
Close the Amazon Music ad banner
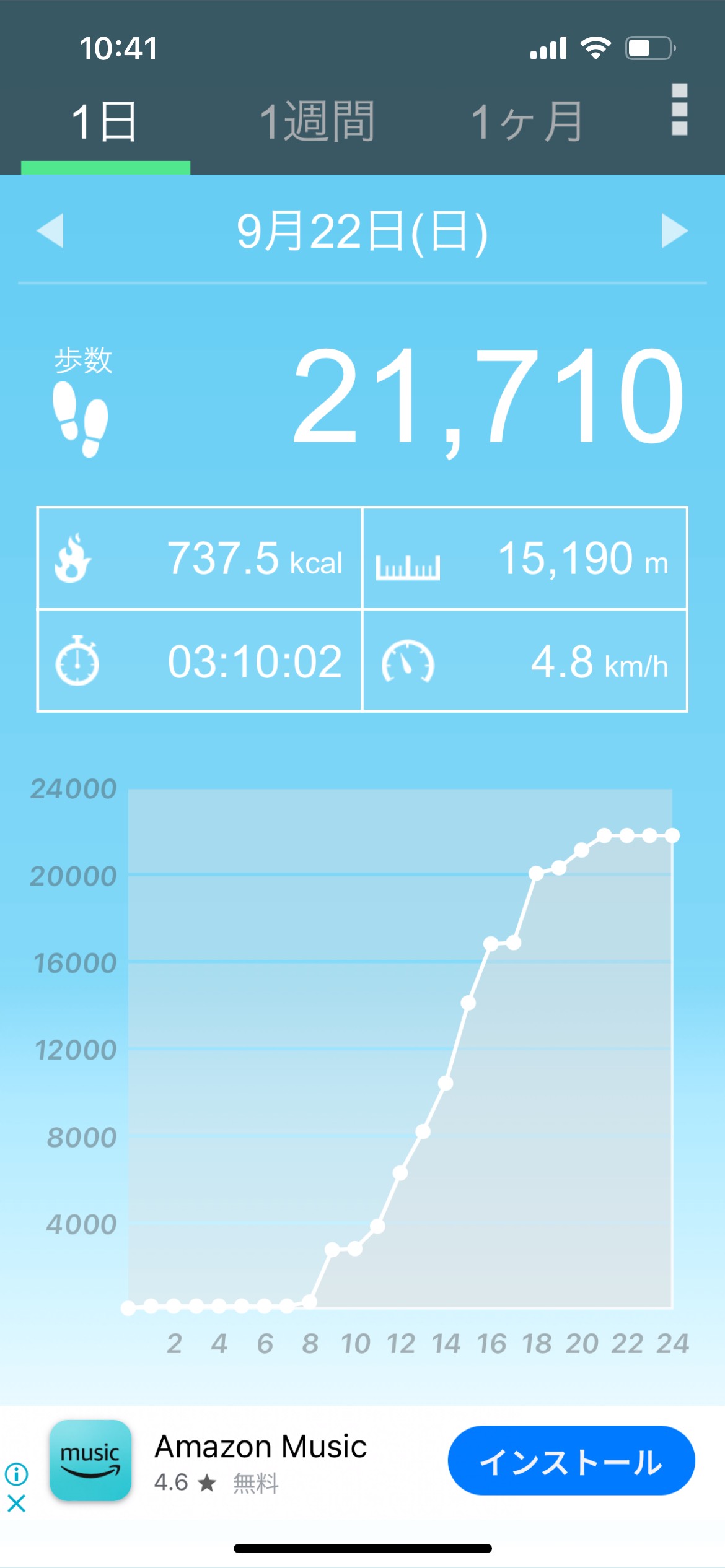pyautogui.click(x=17, y=1503)
